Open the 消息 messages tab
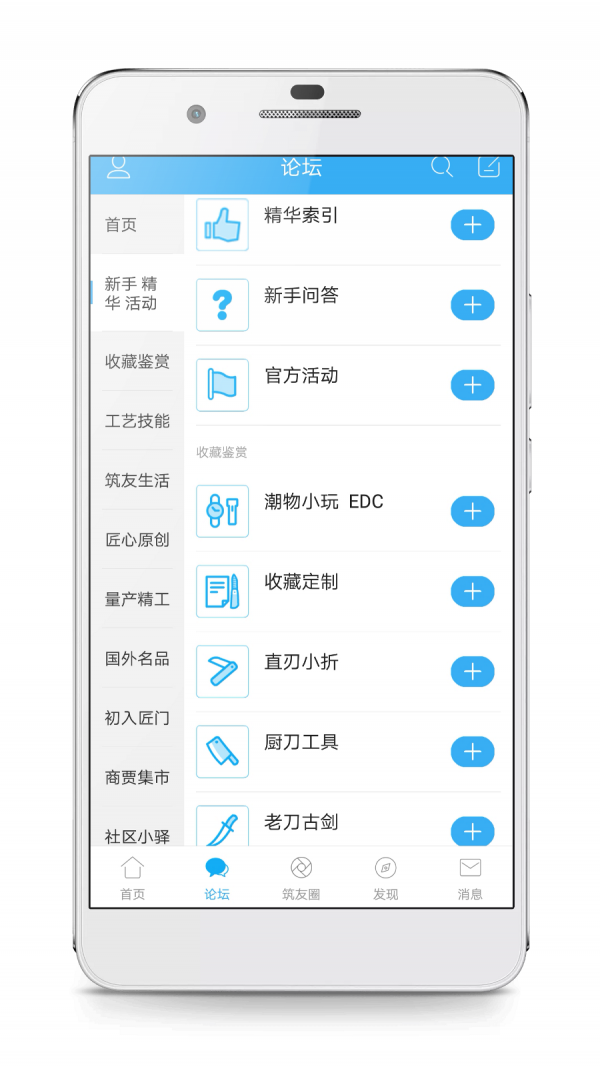The image size is (600, 1067). 470,878
